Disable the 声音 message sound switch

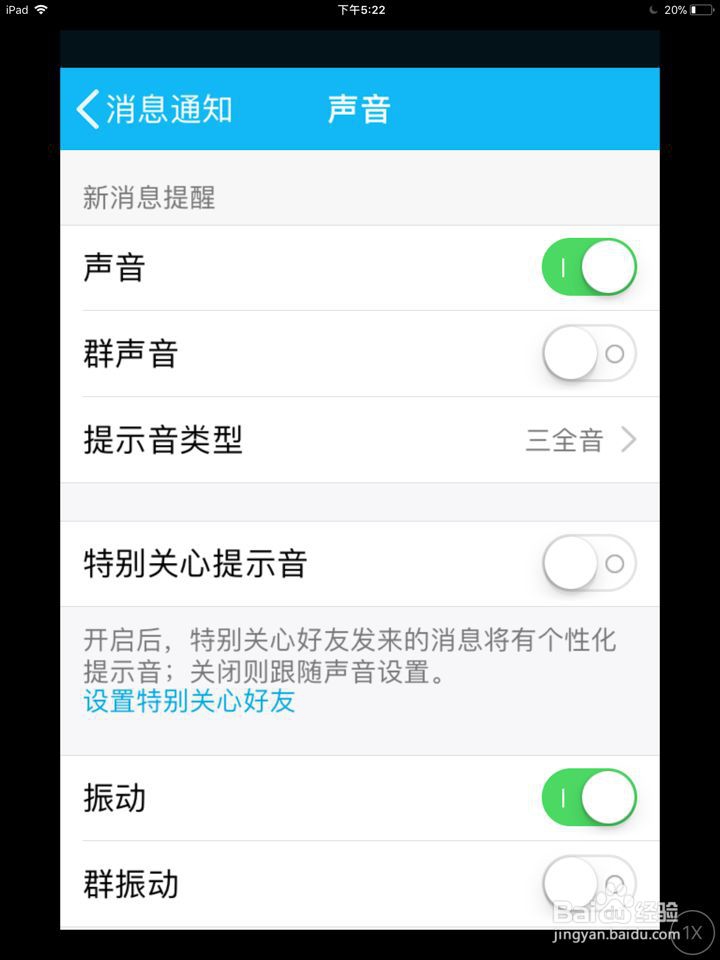coord(588,267)
